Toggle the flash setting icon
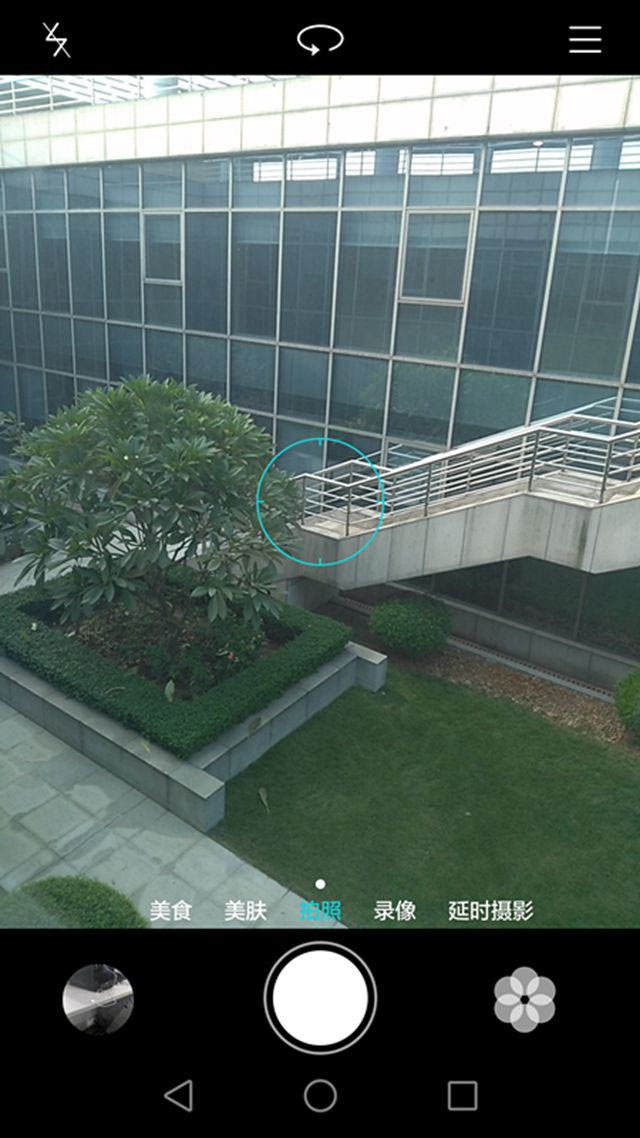640x1138 pixels. [57, 40]
